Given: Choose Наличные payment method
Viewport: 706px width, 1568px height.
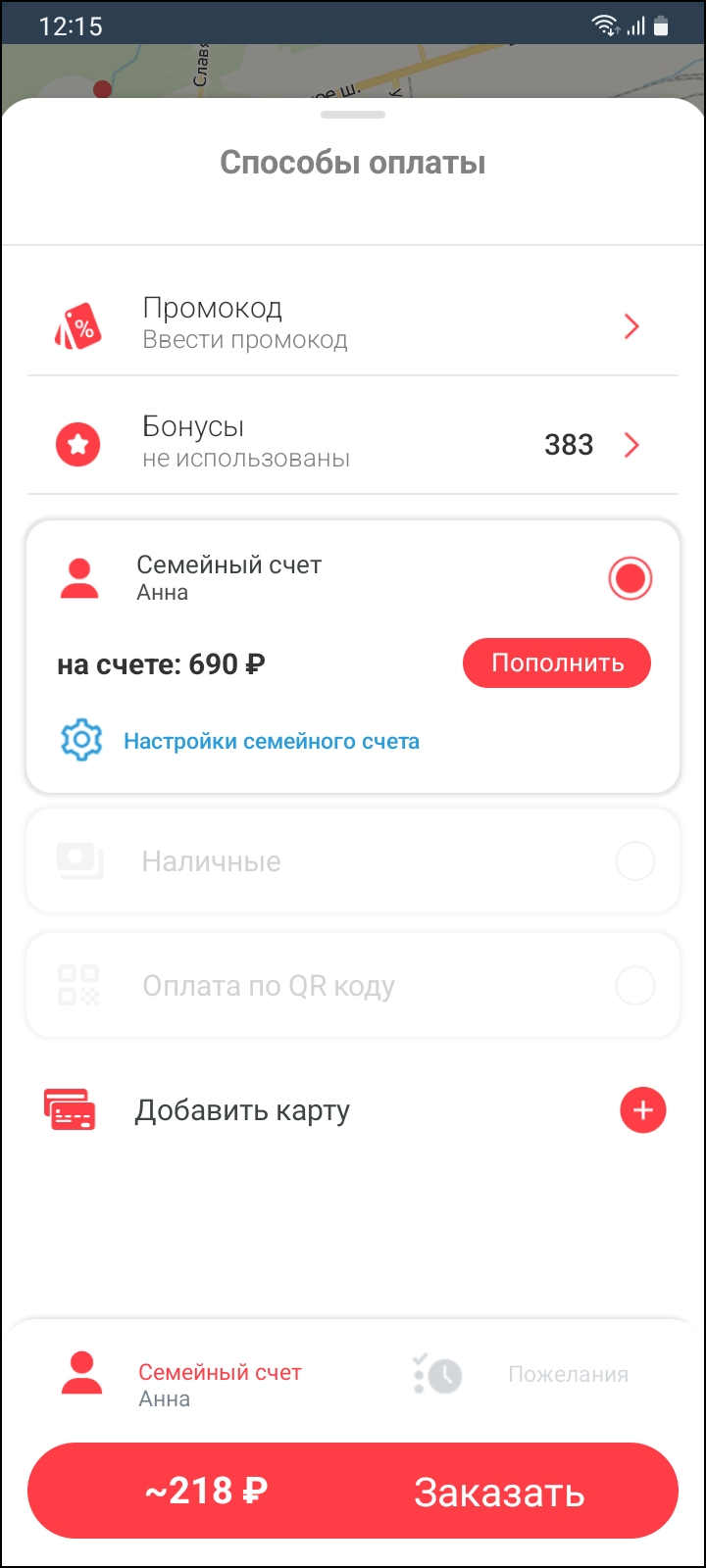Looking at the screenshot, I should pyautogui.click(x=353, y=862).
